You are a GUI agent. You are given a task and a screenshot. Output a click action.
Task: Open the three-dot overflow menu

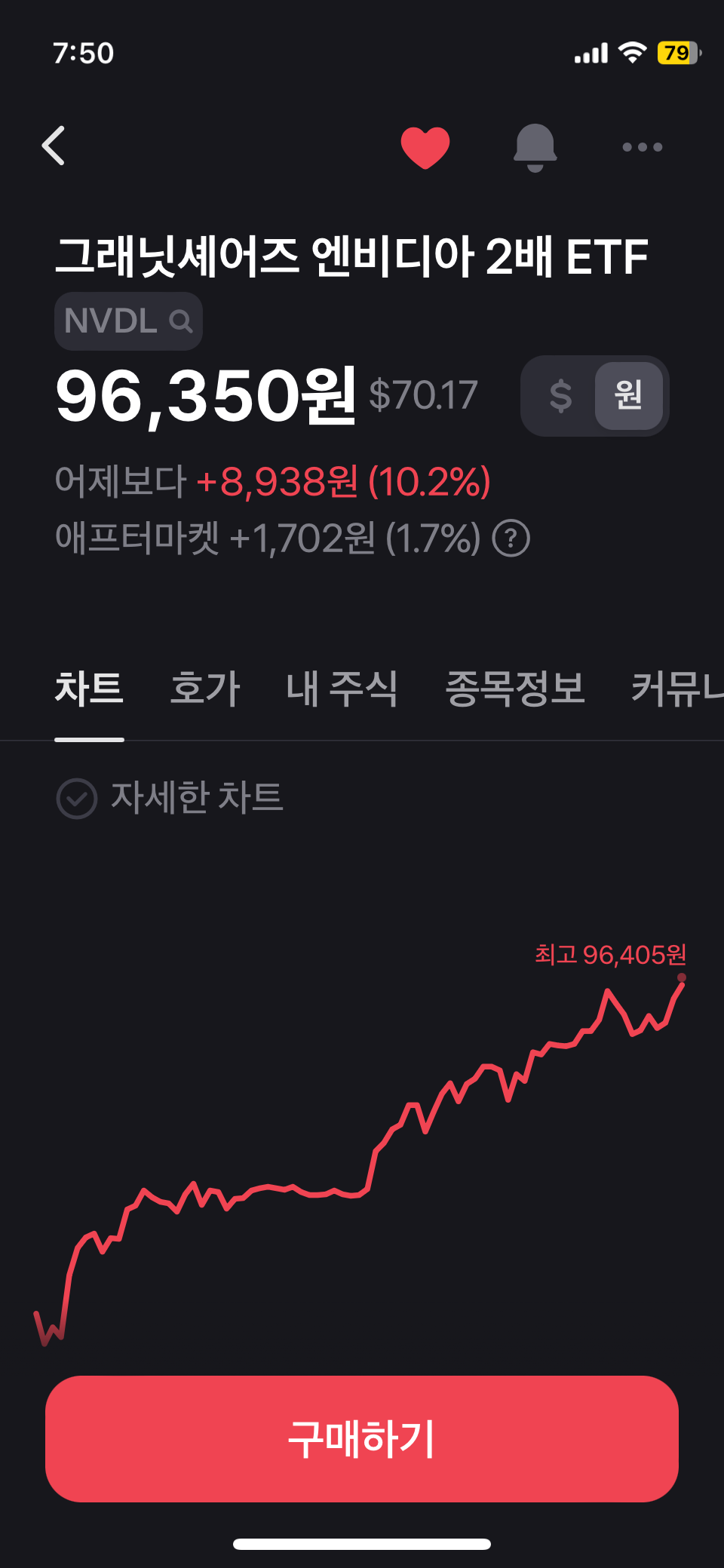pyautogui.click(x=643, y=147)
